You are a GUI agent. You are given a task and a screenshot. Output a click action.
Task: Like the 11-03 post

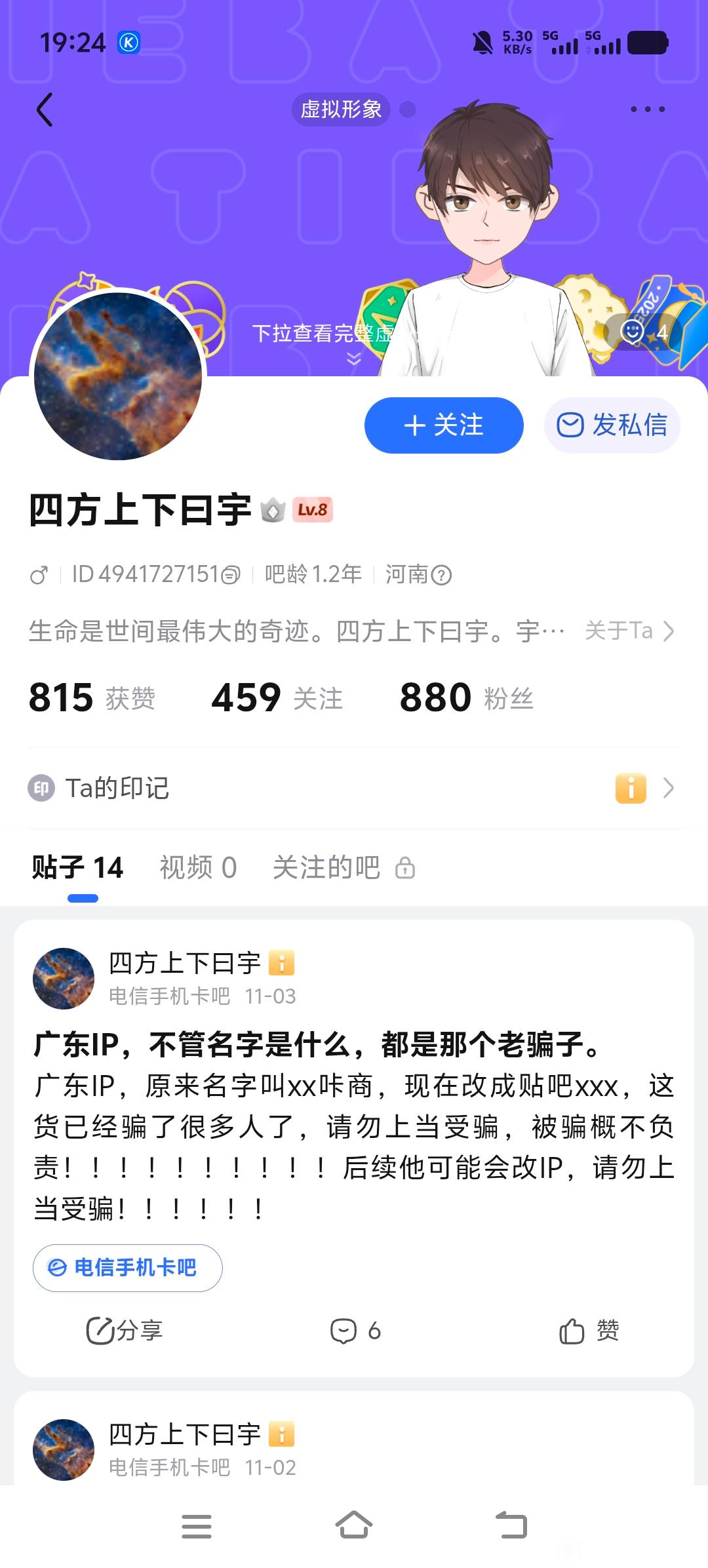coord(589,1331)
